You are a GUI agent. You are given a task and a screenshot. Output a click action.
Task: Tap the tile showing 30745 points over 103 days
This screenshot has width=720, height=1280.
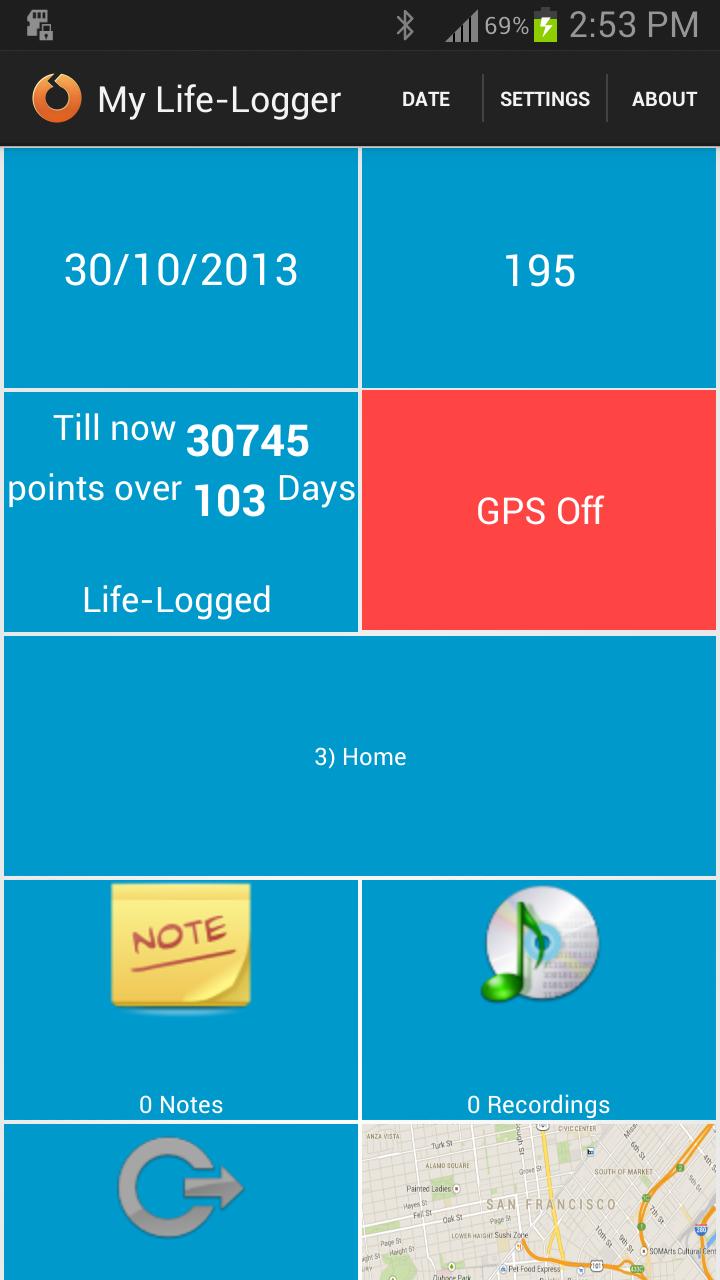point(180,510)
